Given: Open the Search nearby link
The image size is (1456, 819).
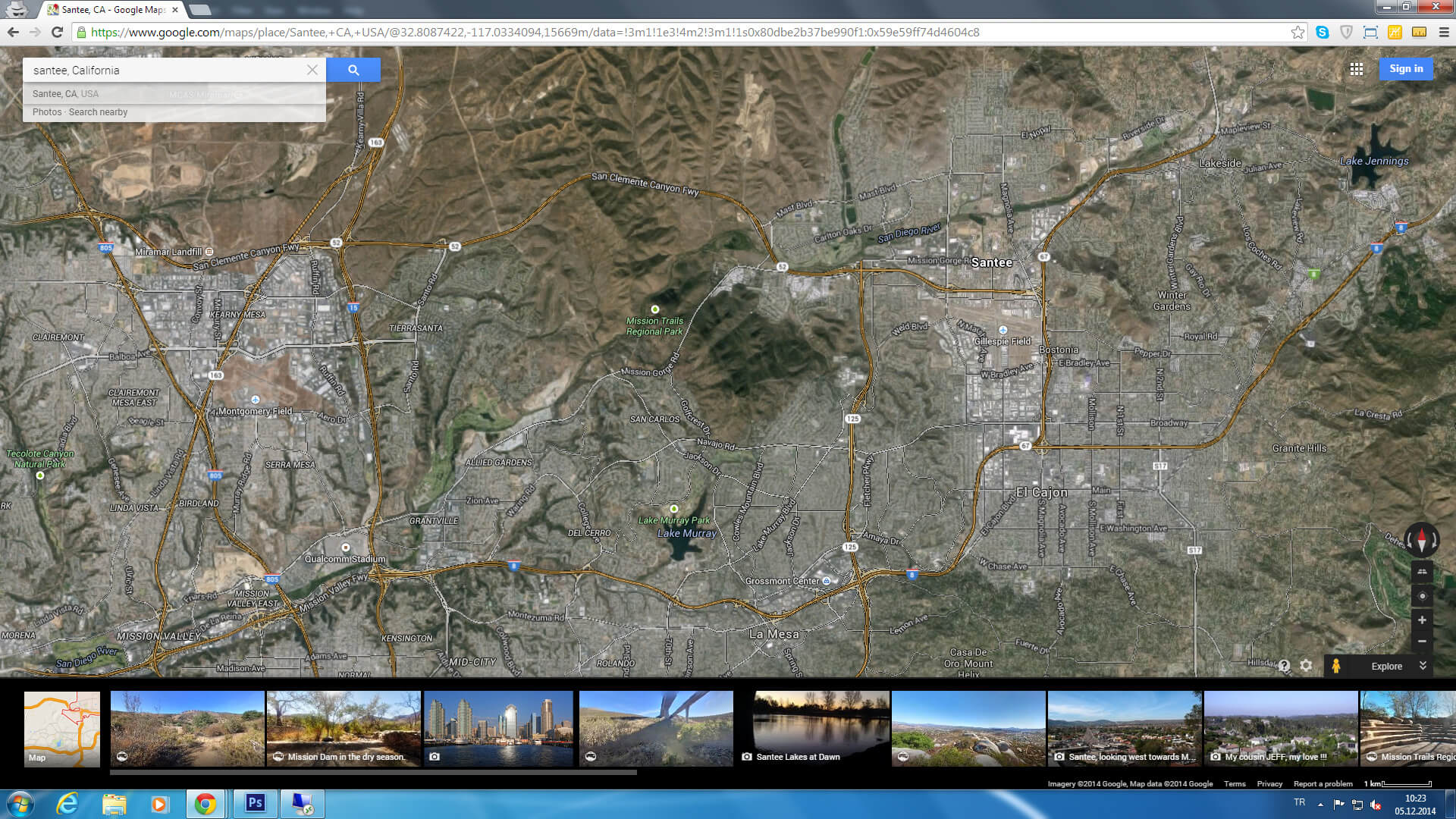Looking at the screenshot, I should click(x=98, y=112).
